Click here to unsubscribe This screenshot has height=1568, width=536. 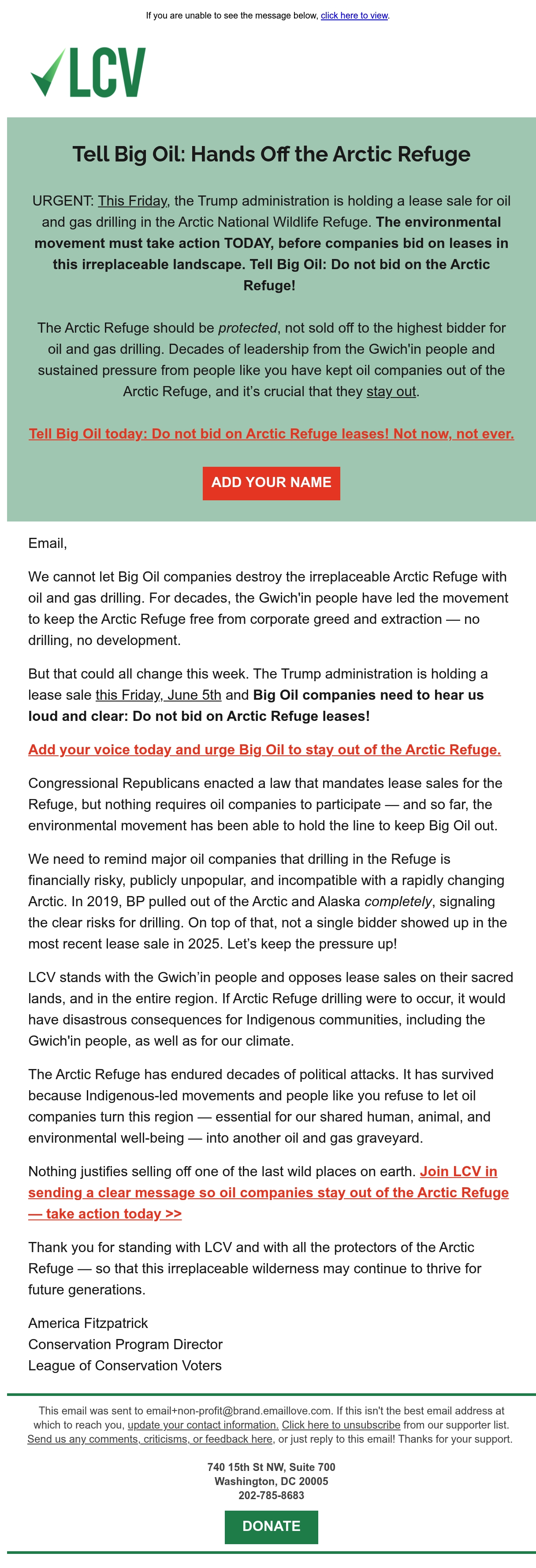click(x=341, y=1424)
